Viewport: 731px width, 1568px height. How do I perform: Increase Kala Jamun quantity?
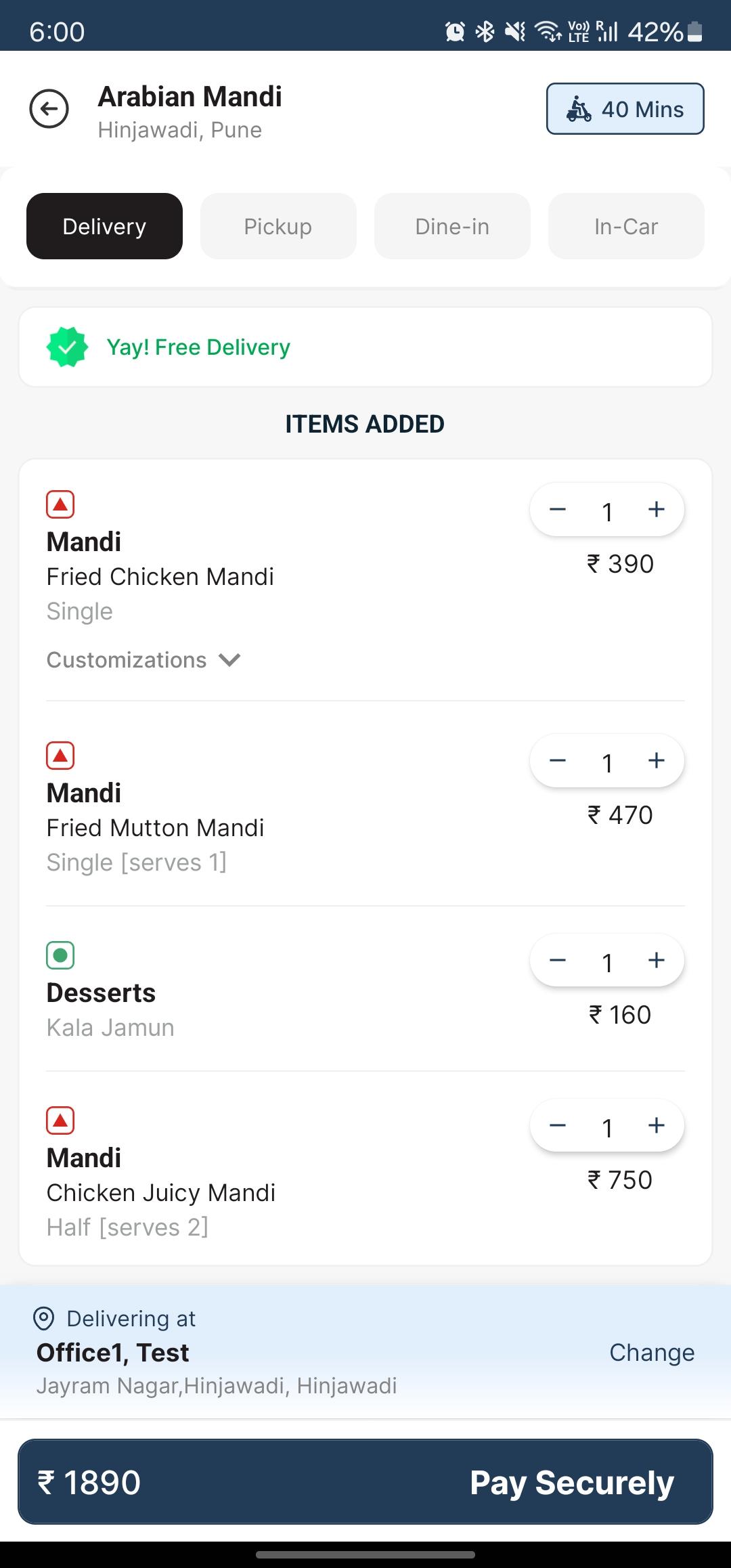(656, 961)
